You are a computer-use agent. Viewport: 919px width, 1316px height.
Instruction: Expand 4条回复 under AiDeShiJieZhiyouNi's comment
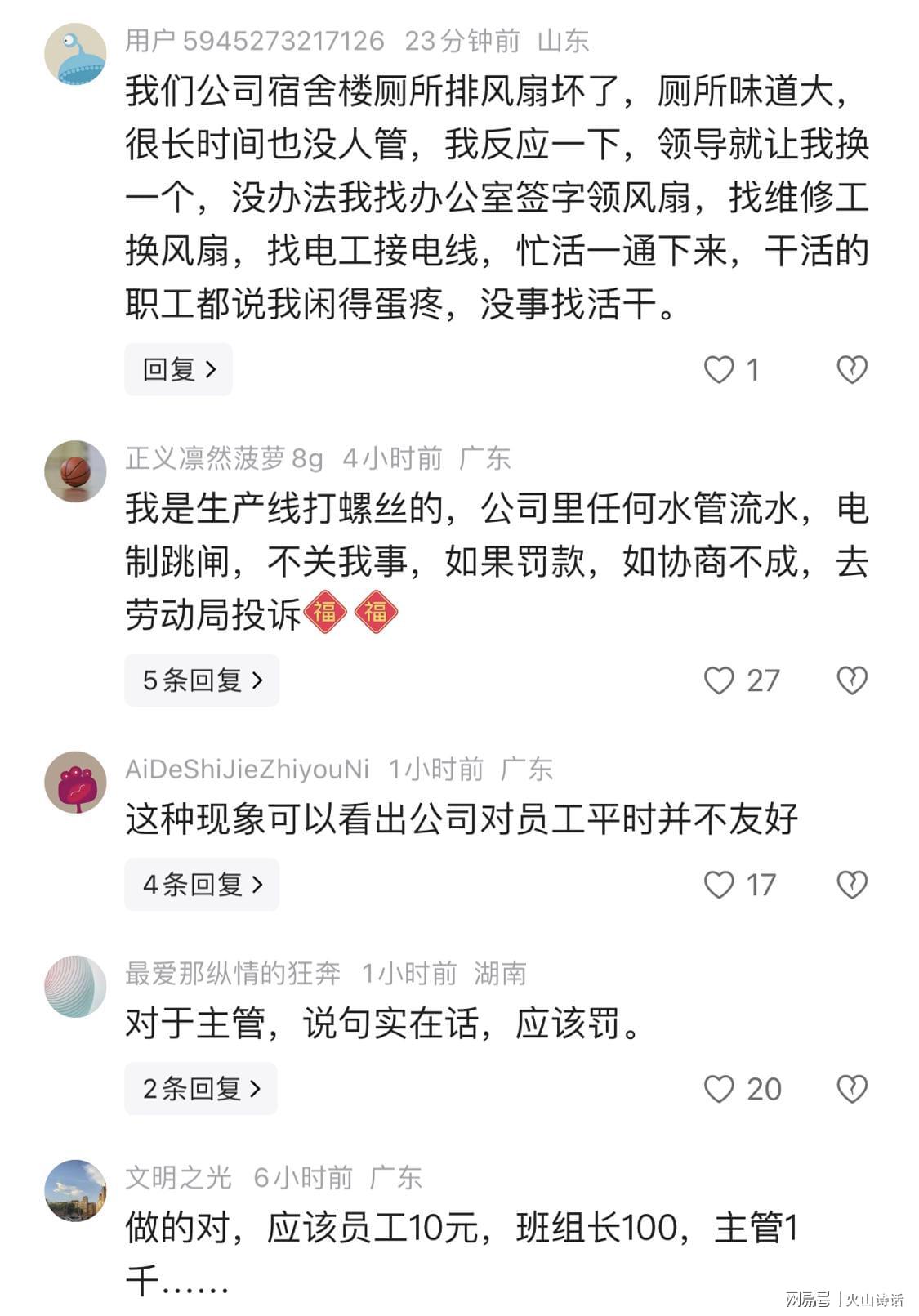(202, 885)
